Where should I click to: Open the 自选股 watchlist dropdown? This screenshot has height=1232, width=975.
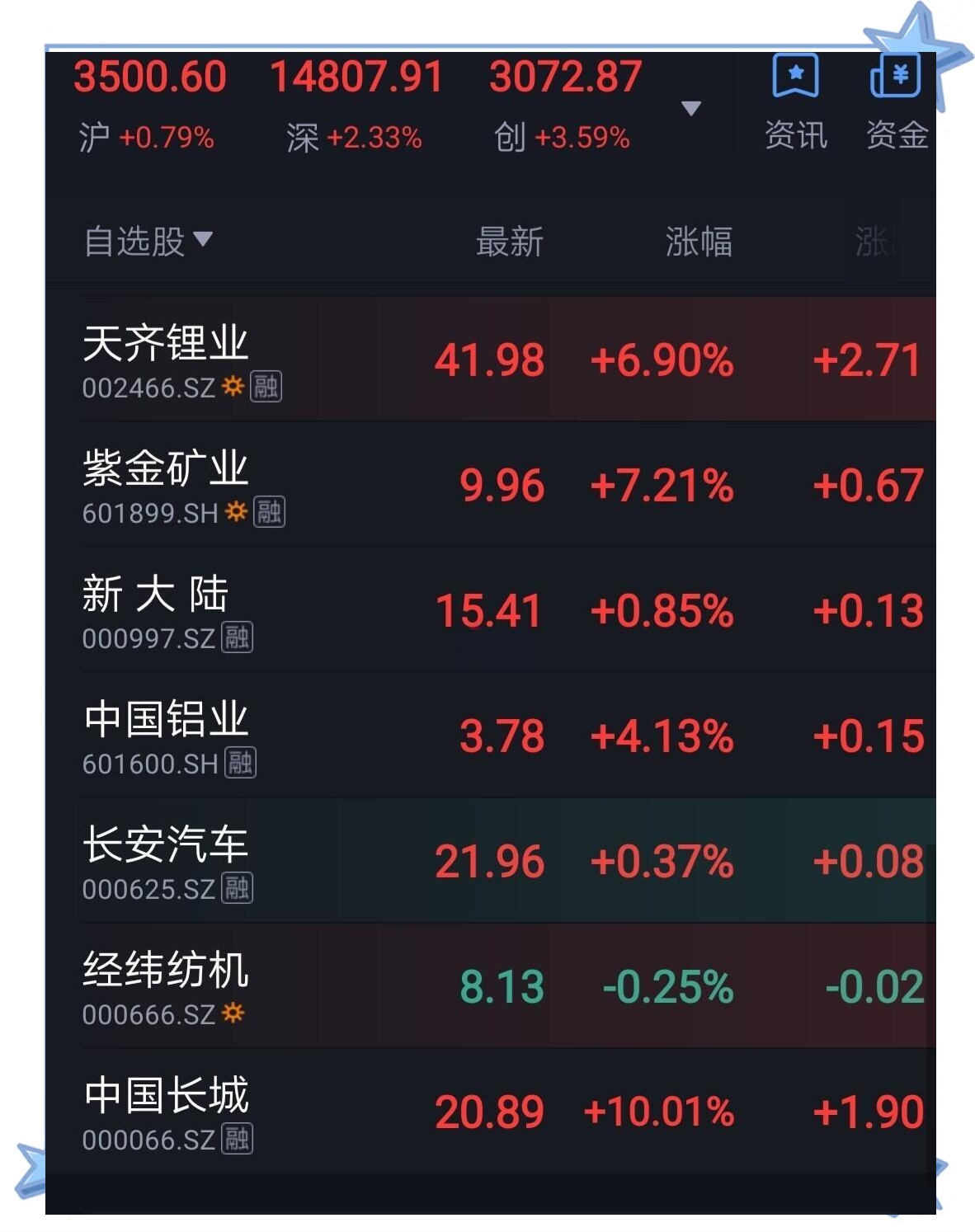[144, 242]
